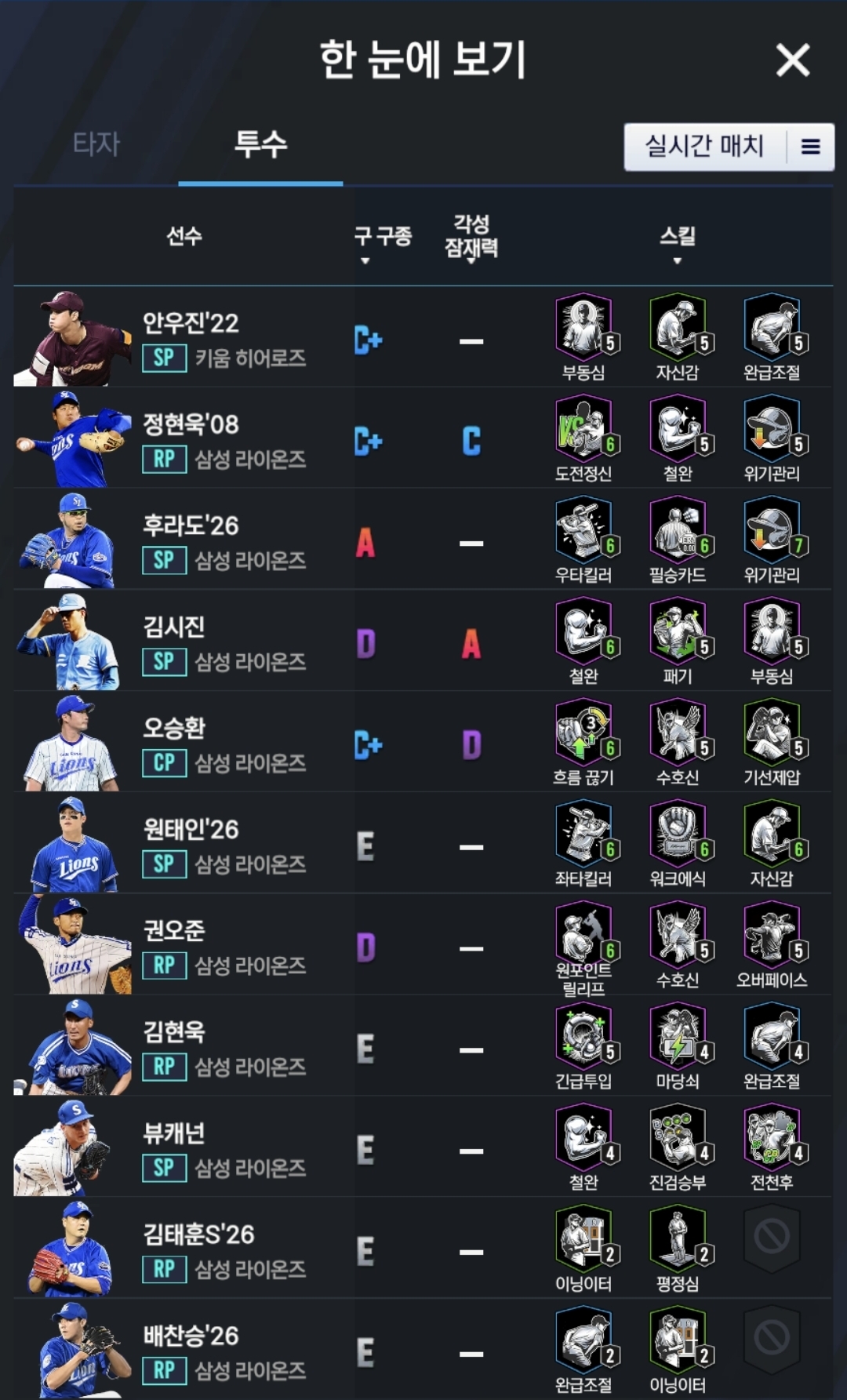847x1400 pixels.
Task: Select pitcher 김시진
Action: point(188,642)
